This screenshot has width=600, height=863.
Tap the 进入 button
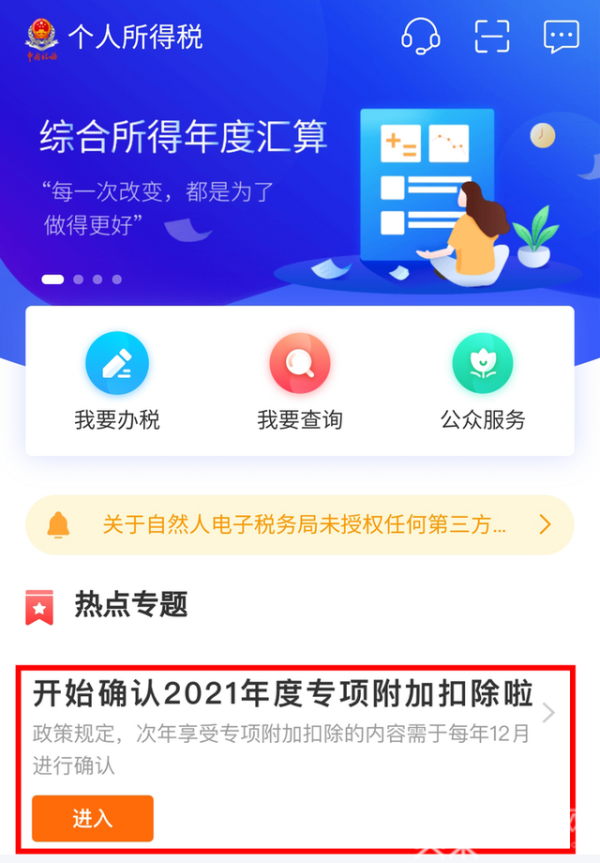pyautogui.click(x=92, y=818)
